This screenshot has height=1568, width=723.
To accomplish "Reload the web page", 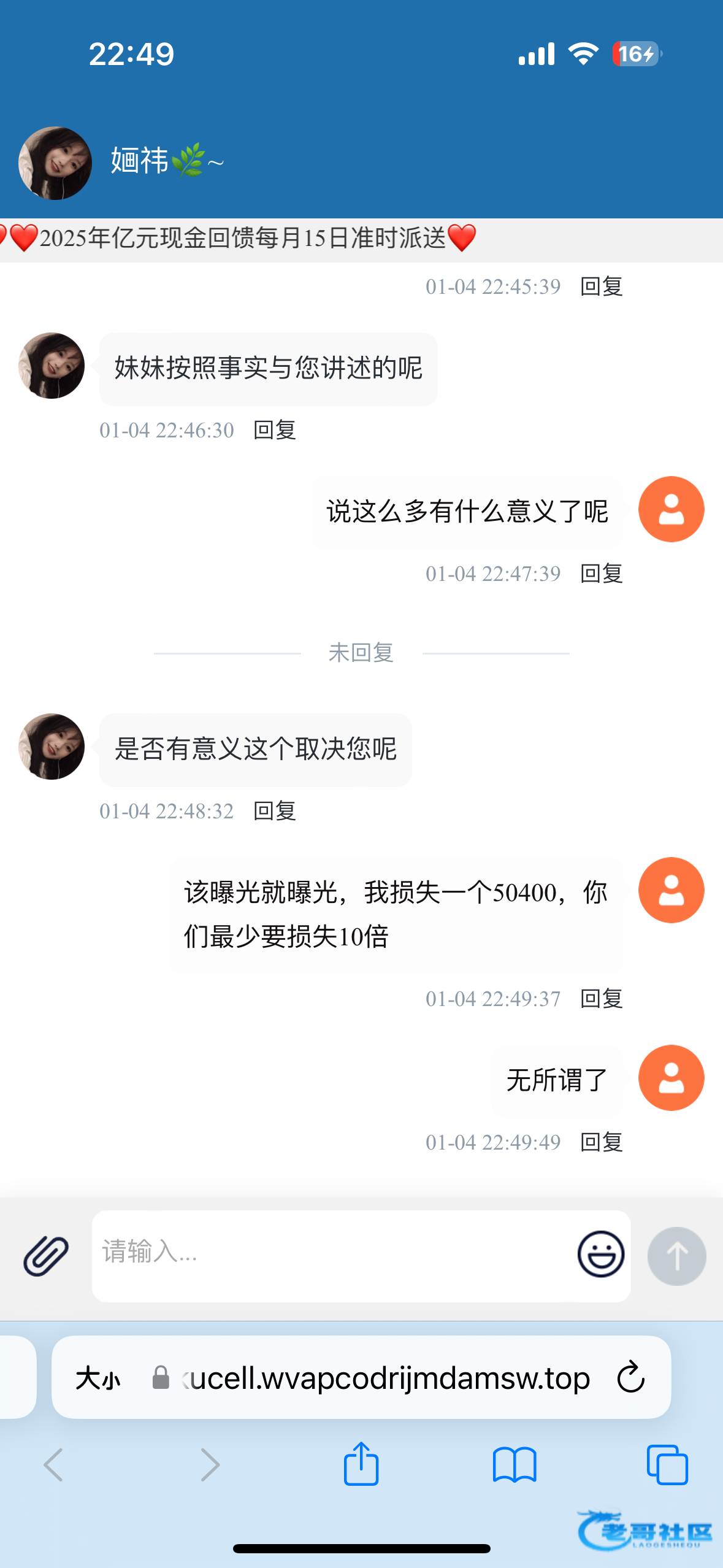I will [630, 1378].
